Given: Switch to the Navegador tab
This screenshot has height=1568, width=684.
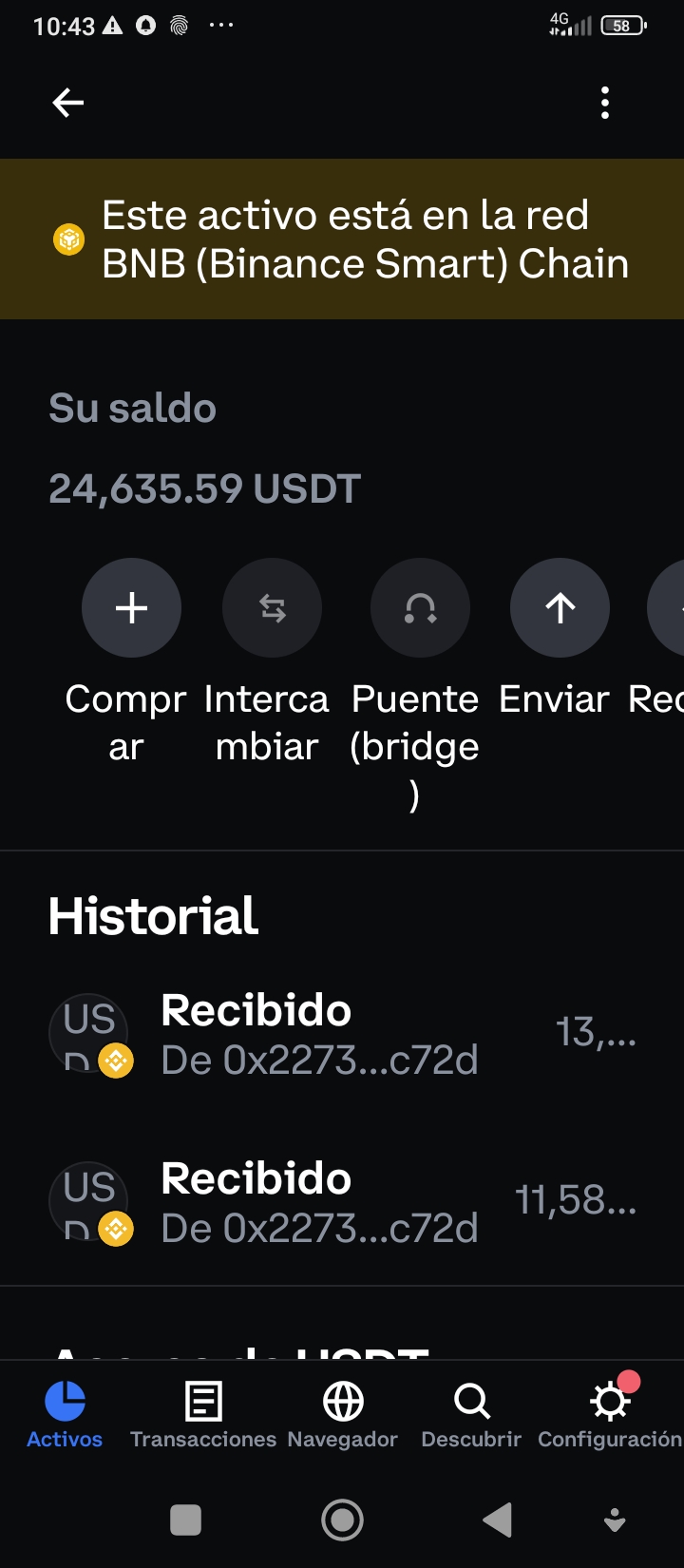Looking at the screenshot, I should tap(343, 1416).
